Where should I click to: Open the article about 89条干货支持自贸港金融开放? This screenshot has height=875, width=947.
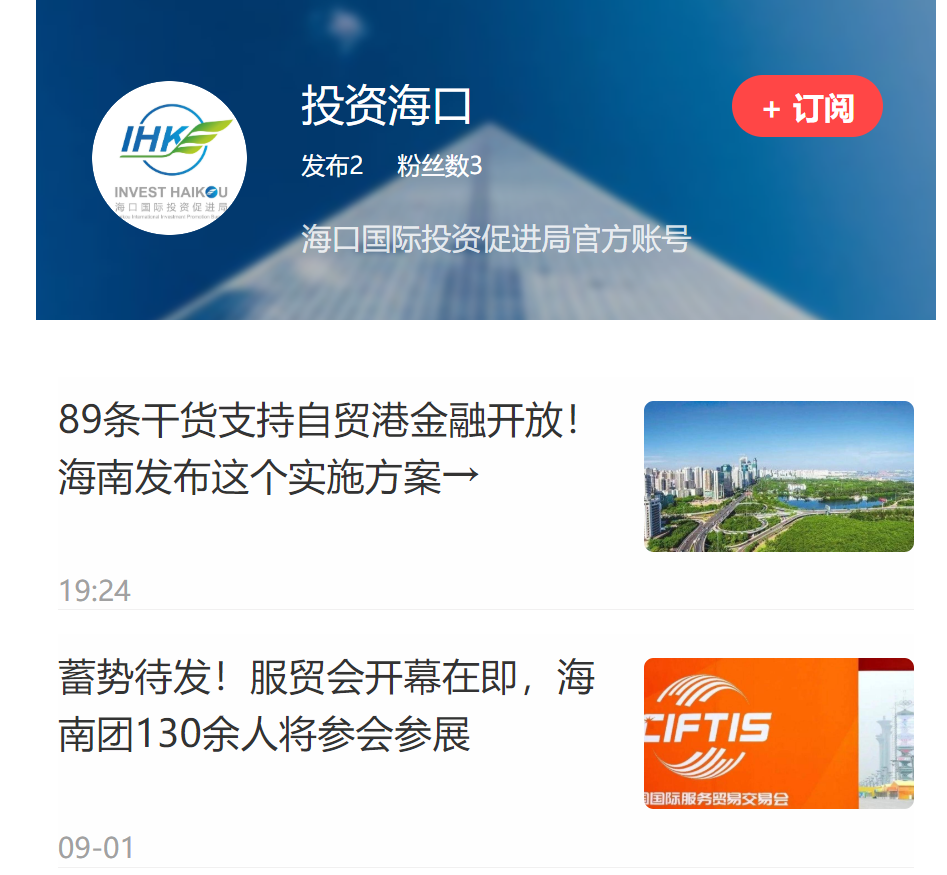pos(320,449)
